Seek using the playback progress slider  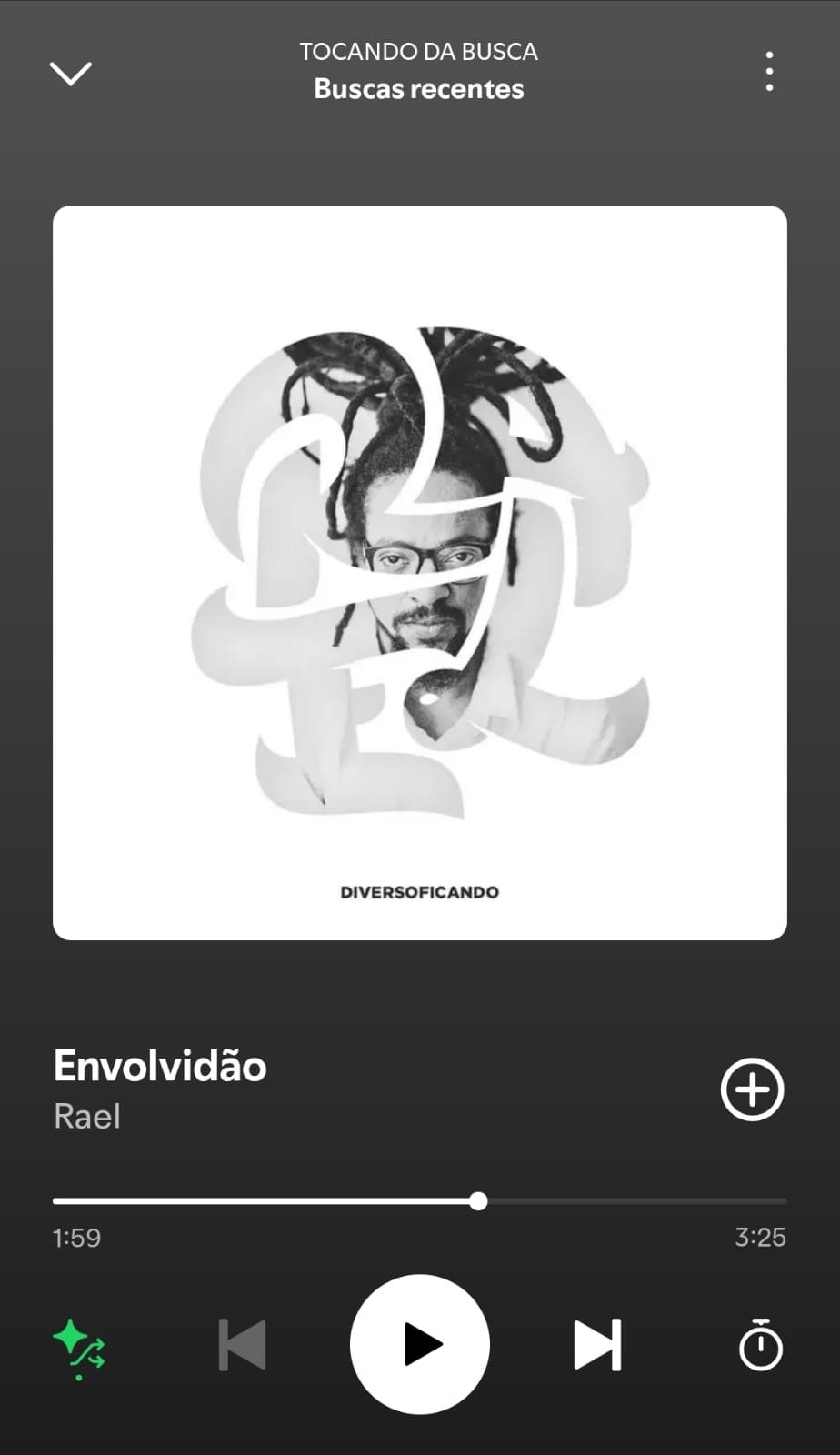[x=479, y=1202]
